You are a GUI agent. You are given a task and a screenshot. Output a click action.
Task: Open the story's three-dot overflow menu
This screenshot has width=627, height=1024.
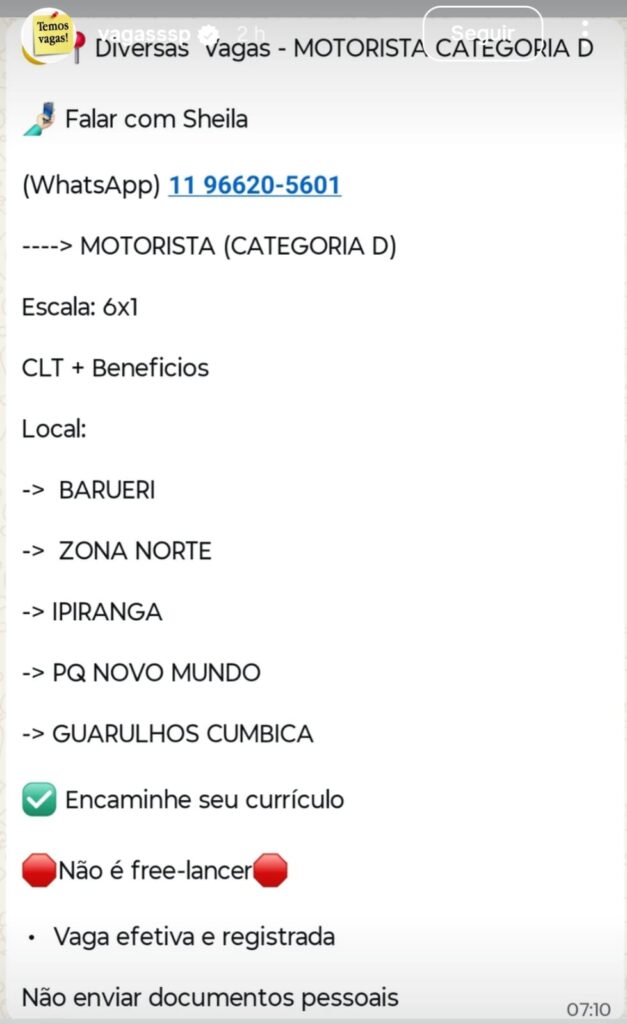click(585, 31)
